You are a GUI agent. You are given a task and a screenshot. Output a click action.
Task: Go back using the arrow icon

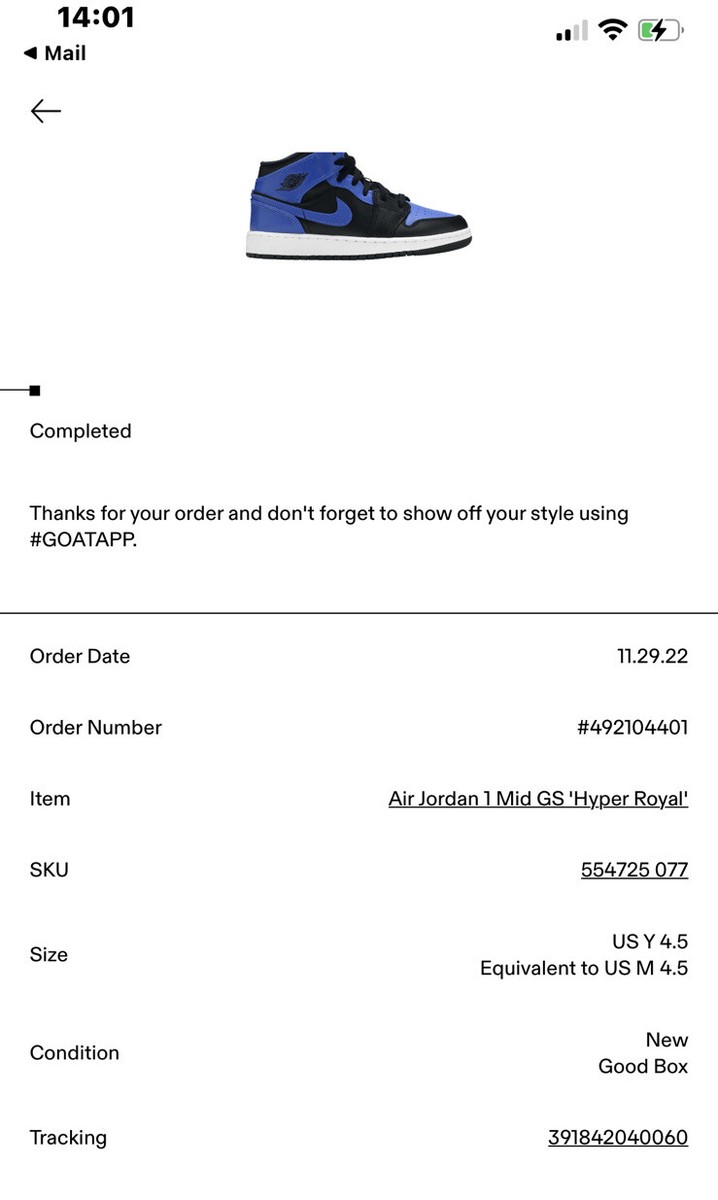point(46,111)
